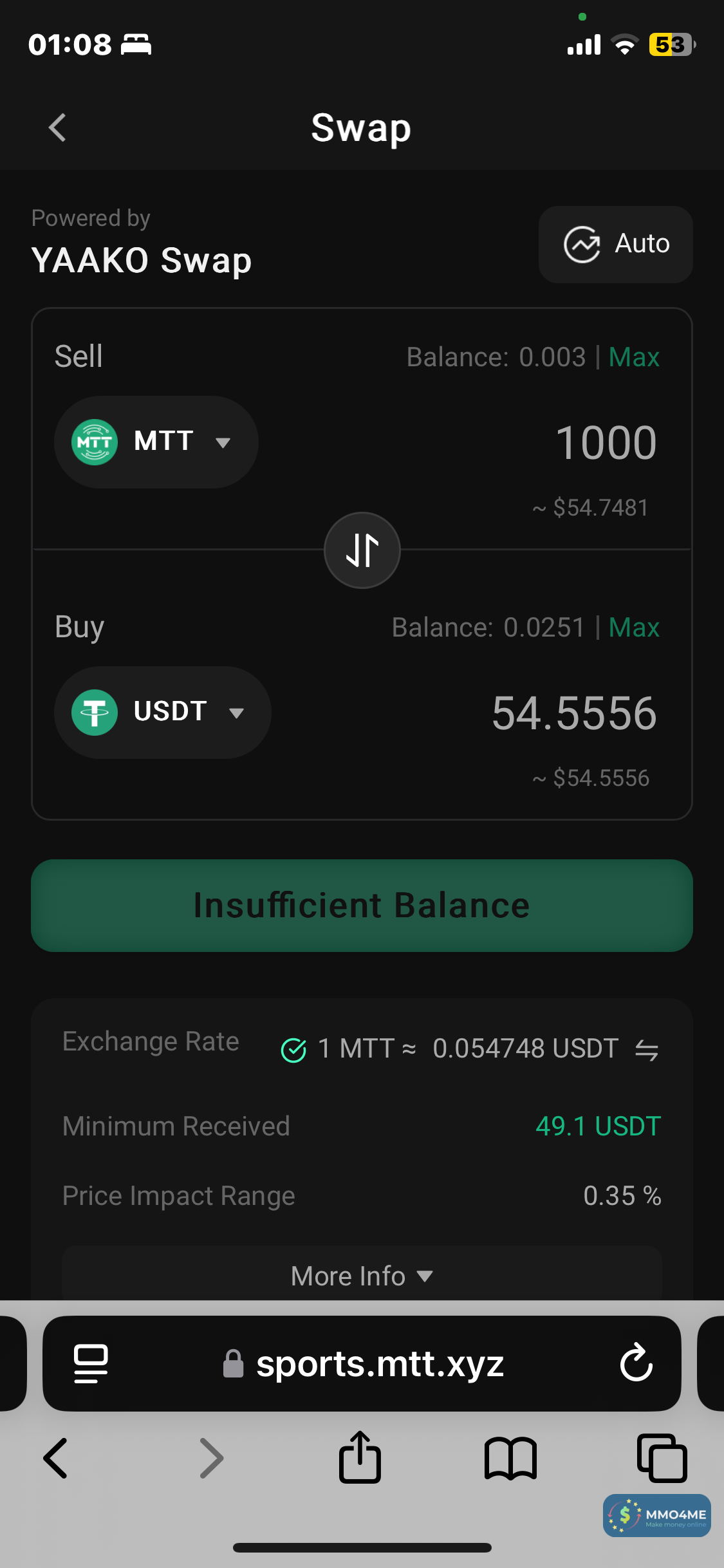Invert the exchange rate direction
The image size is (724, 1568).
click(x=646, y=1050)
